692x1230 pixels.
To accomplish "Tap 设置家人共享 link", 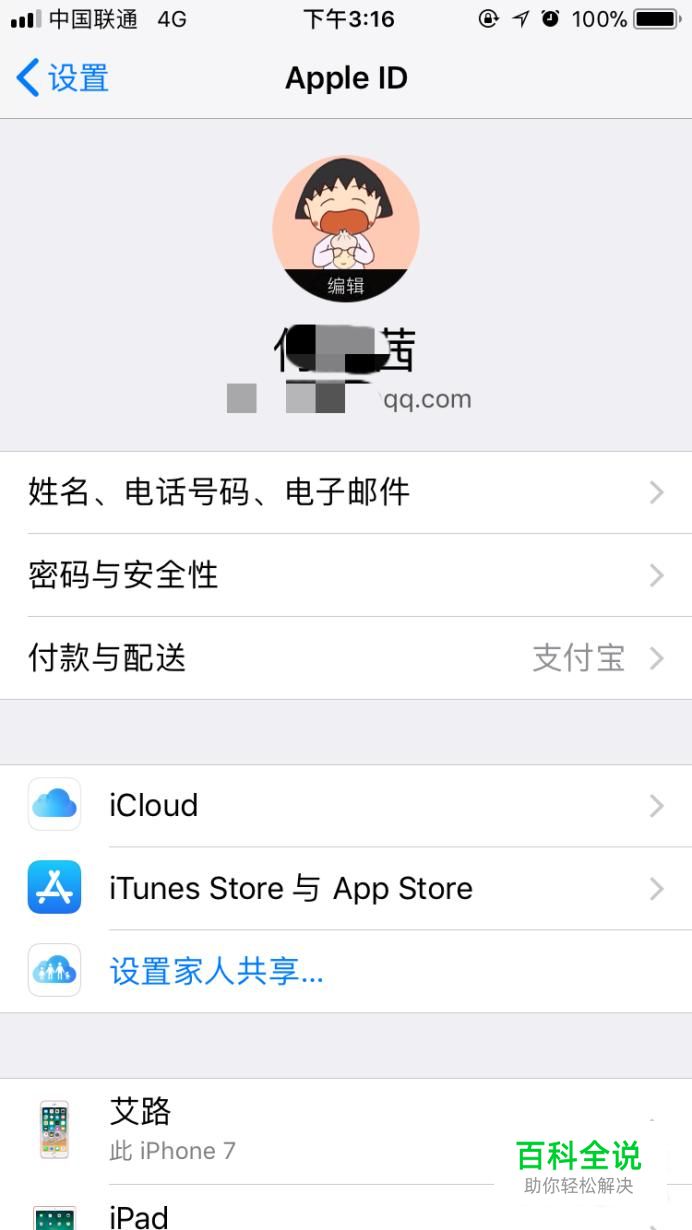I will [x=216, y=971].
